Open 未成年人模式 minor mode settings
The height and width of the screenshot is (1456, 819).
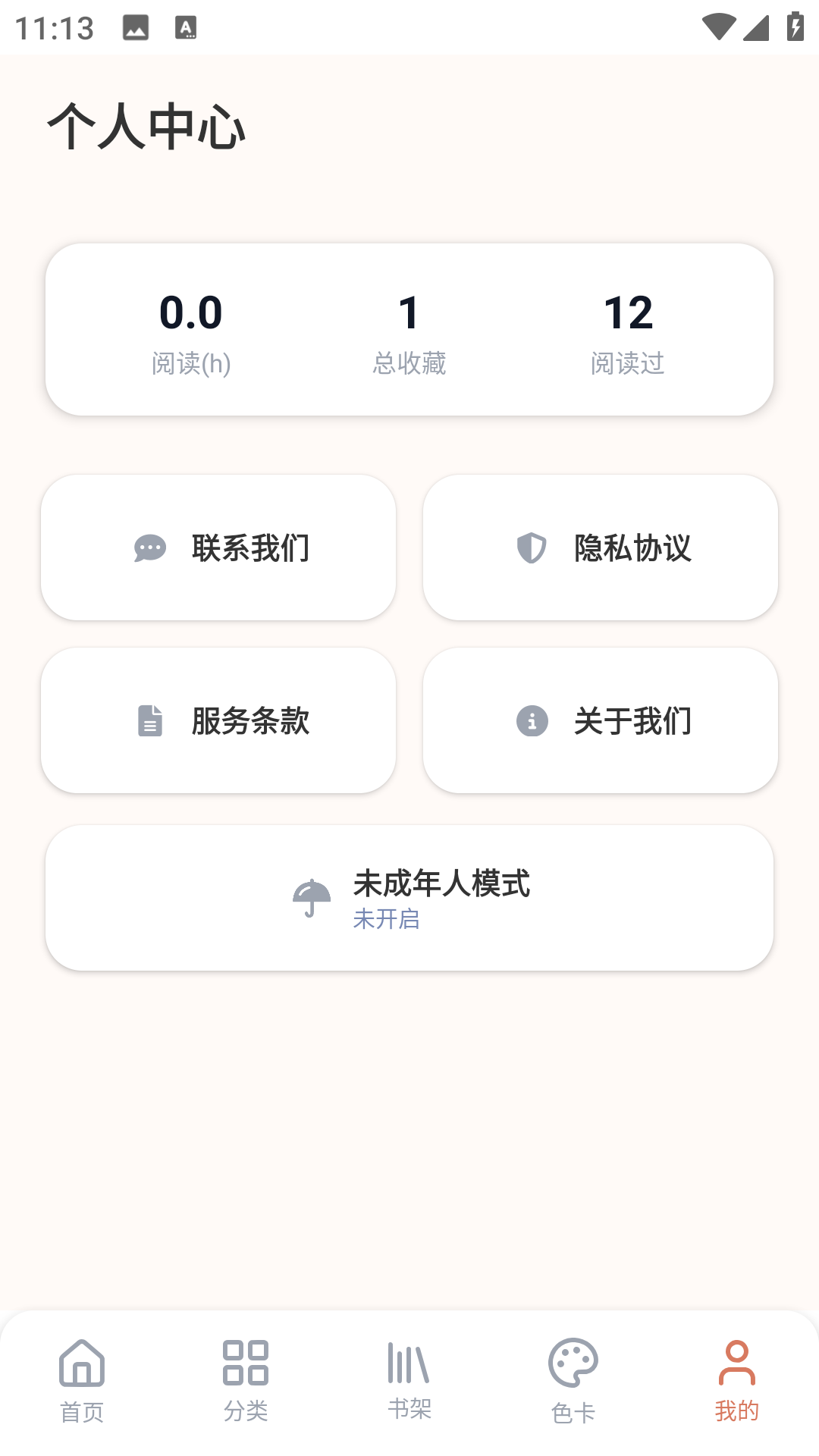click(409, 898)
